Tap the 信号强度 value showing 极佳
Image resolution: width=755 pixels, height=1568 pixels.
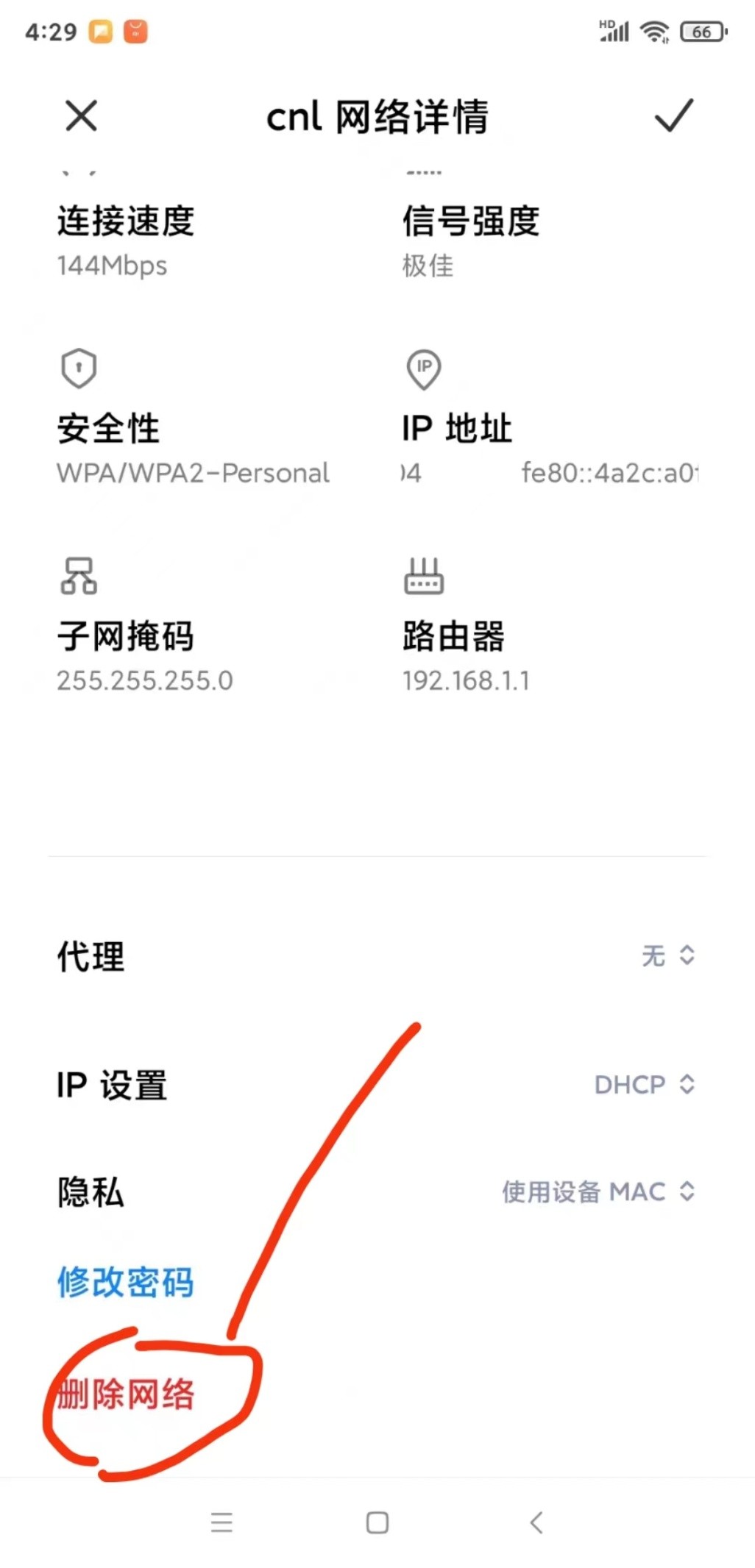(x=428, y=267)
